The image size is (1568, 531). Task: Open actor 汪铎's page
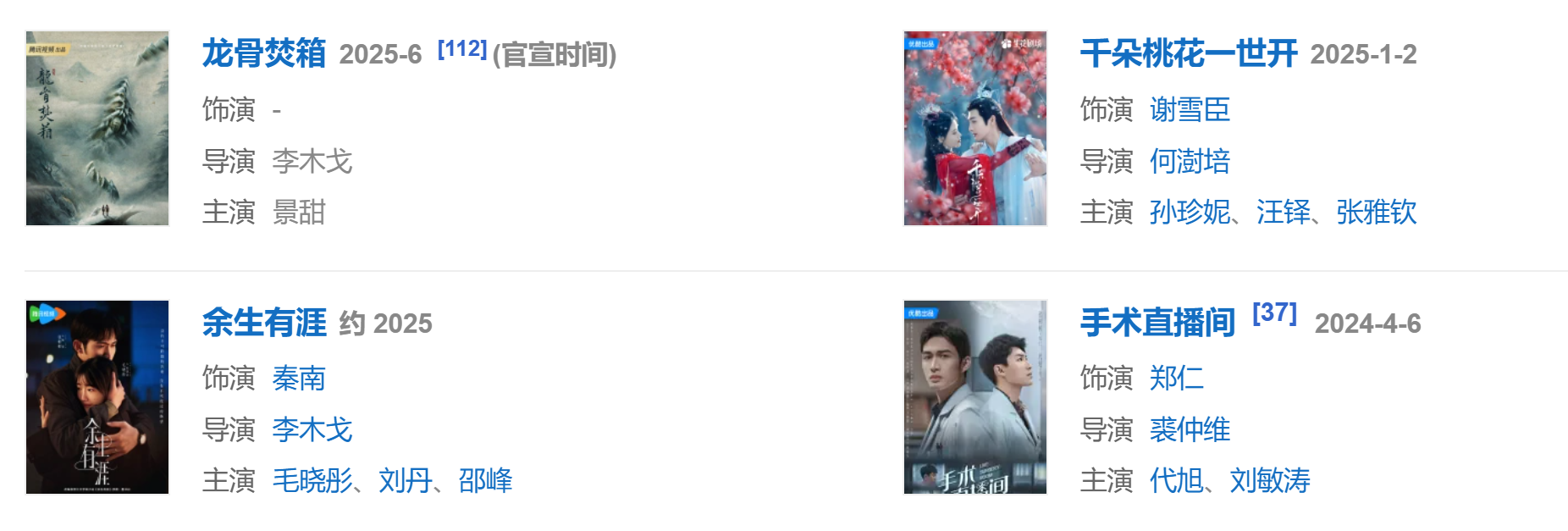(1283, 212)
